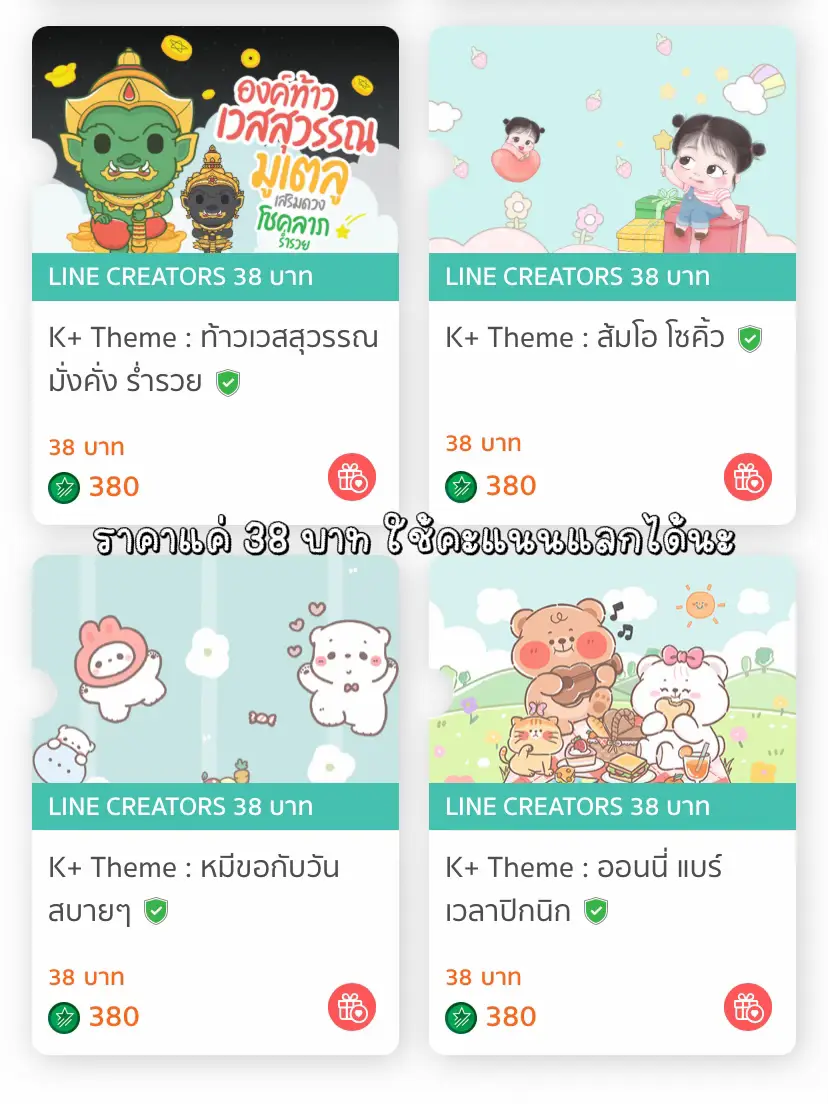This screenshot has height=1104, width=828.
Task: Select the LINE CREATORS banner on หมีขอกับวันสบายๆ card
Action: pyautogui.click(x=215, y=806)
